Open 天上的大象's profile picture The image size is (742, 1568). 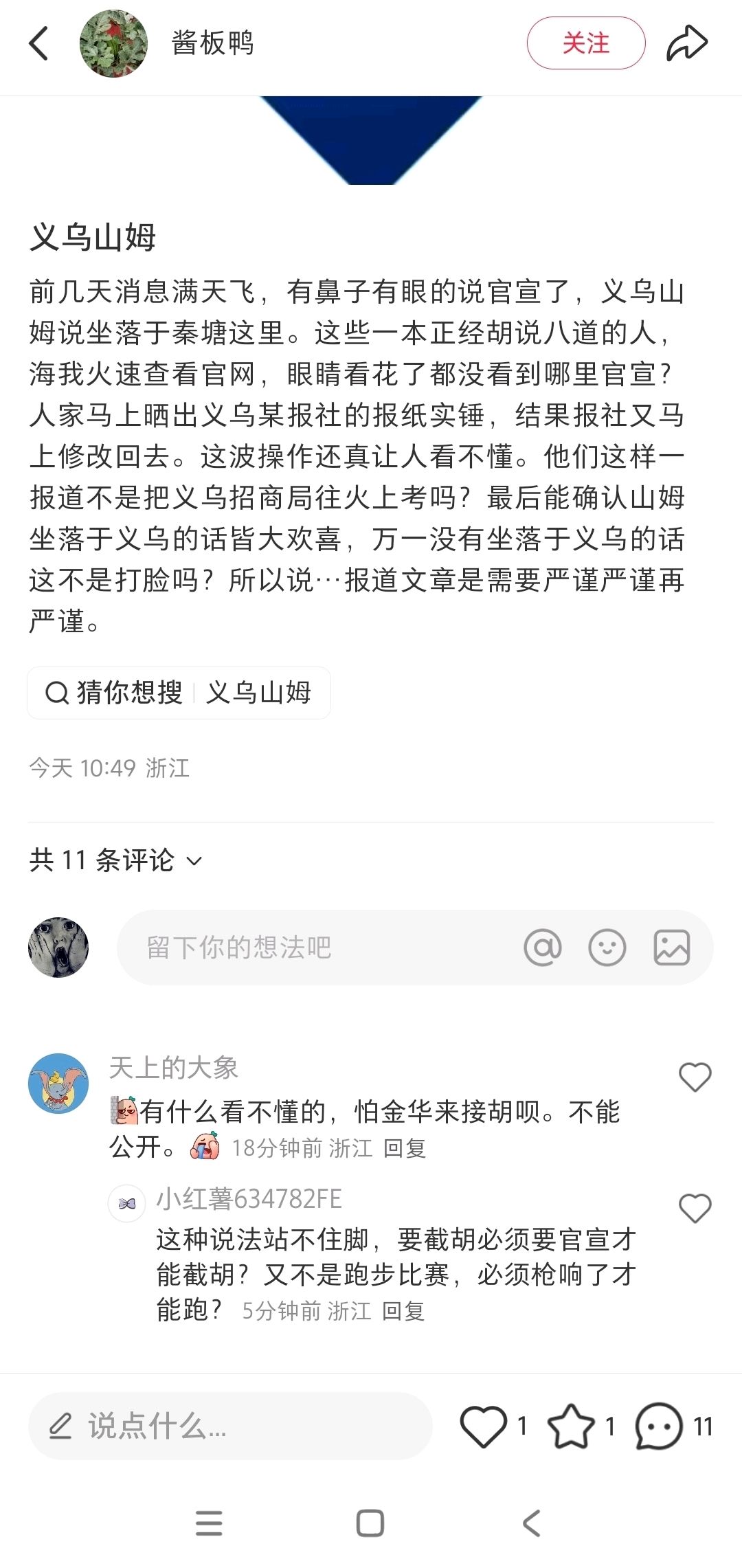click(x=58, y=1084)
